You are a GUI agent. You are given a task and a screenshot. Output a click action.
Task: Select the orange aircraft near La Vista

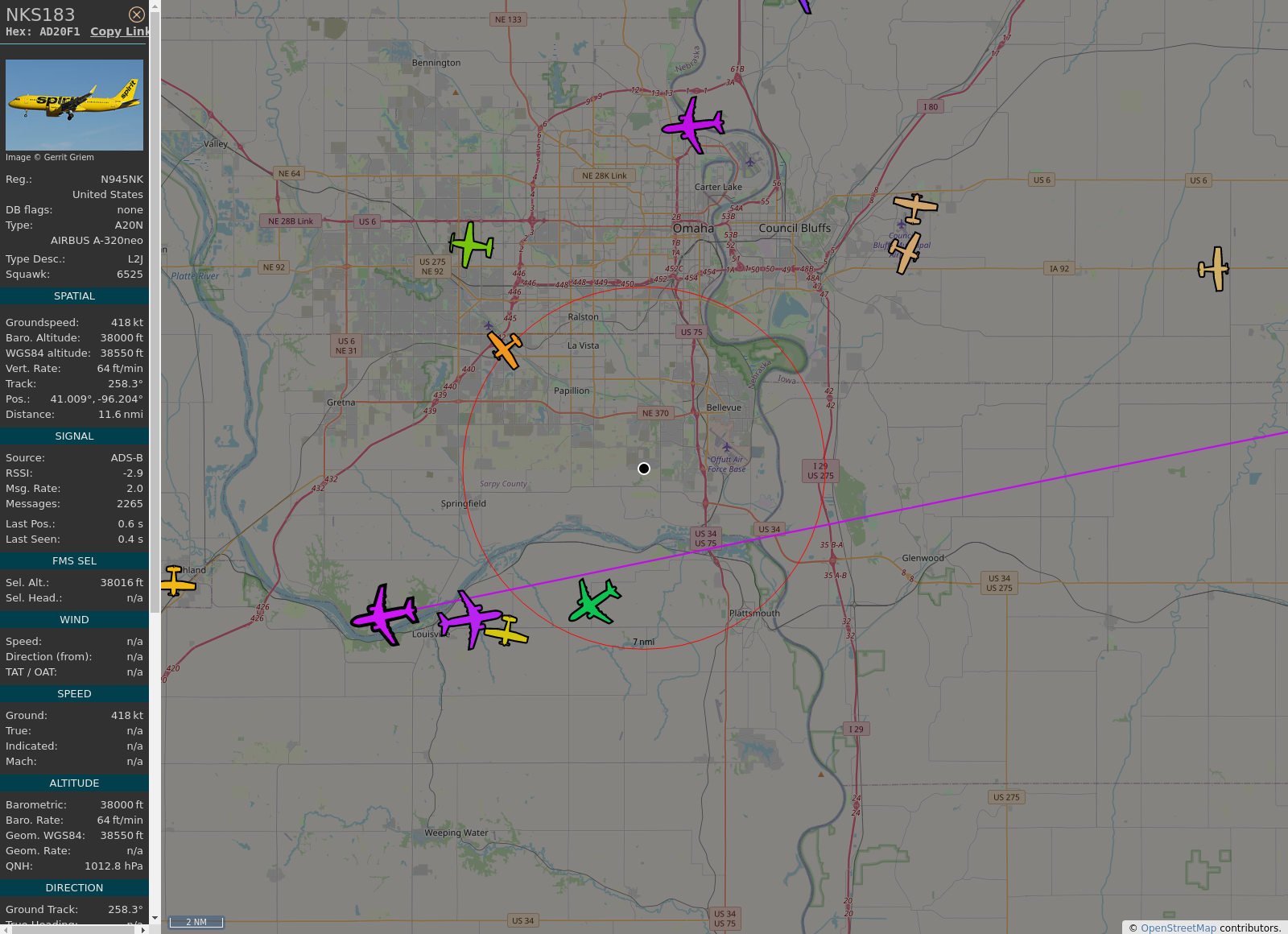[506, 349]
